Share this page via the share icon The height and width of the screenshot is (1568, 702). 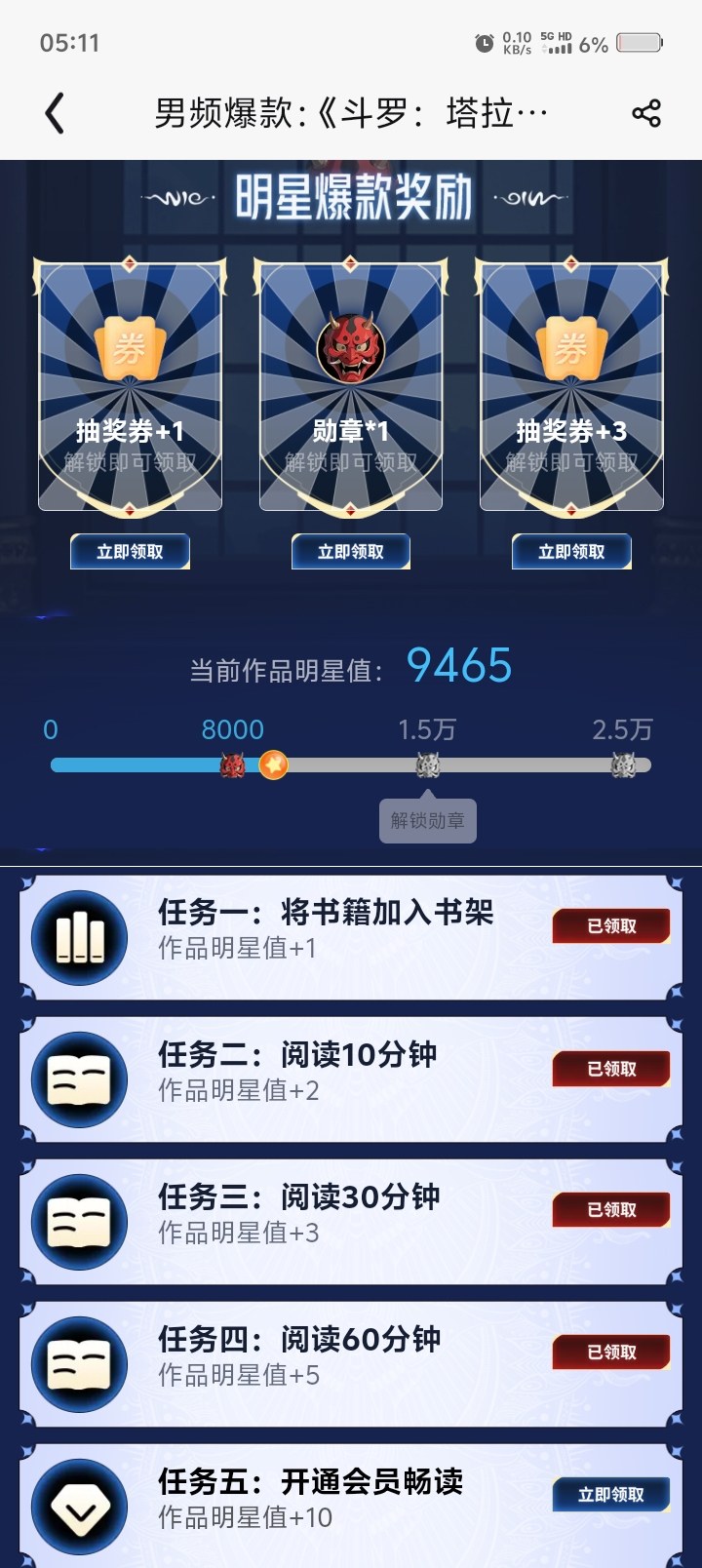646,113
